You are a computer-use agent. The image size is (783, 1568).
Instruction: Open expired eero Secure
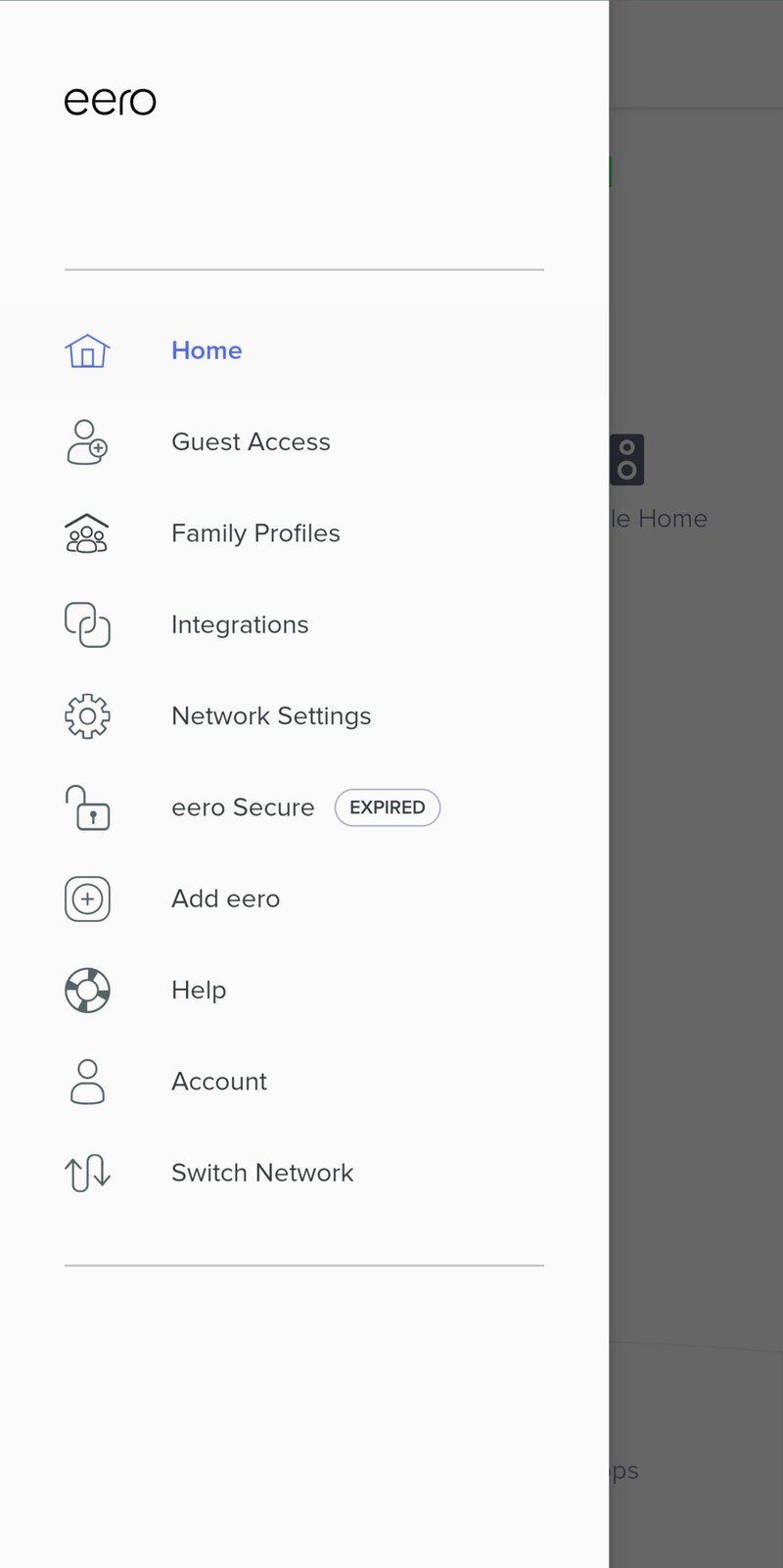click(244, 807)
